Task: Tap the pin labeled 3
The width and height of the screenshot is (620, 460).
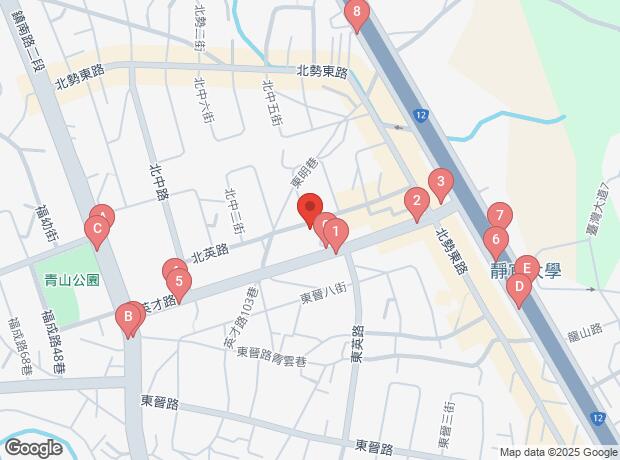Action: tap(440, 182)
